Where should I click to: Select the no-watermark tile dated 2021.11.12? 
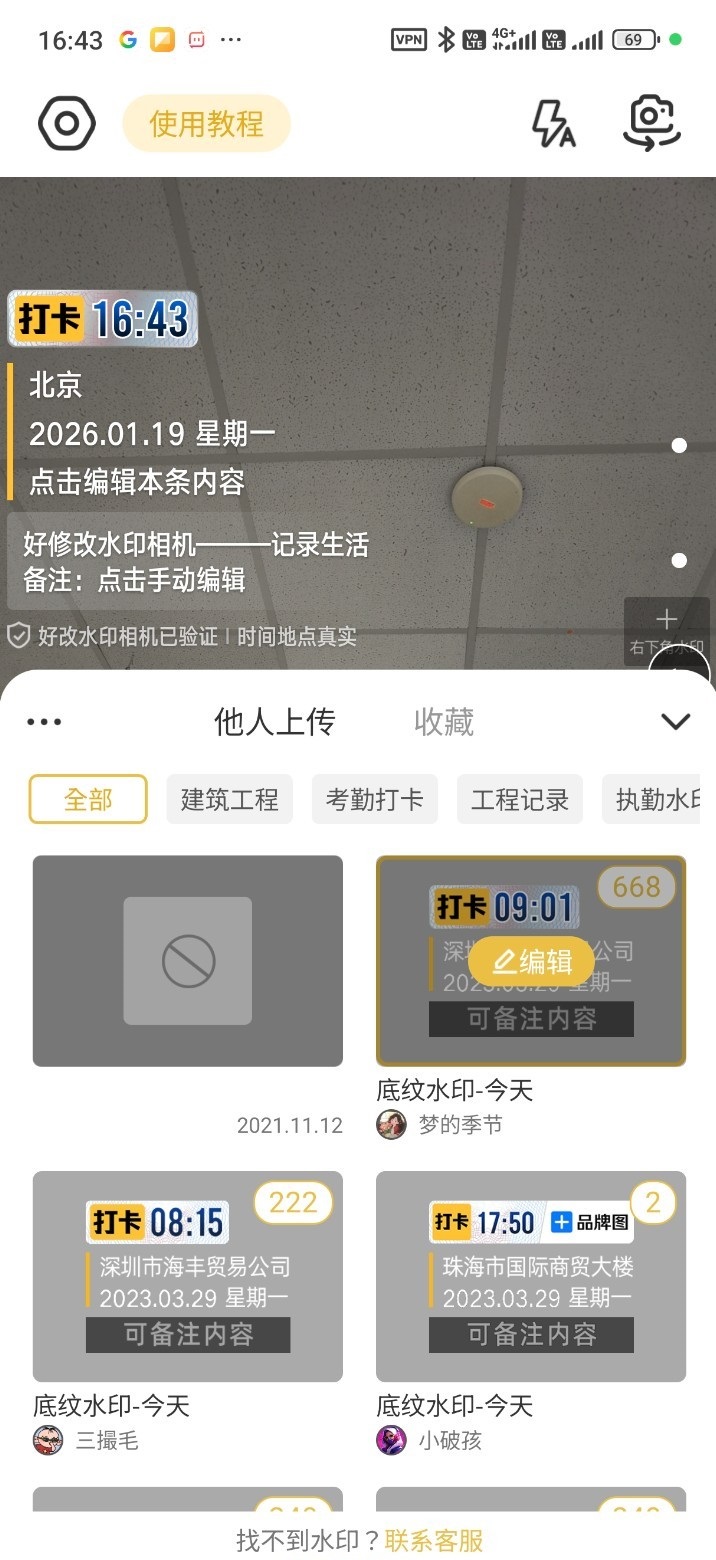point(187,961)
